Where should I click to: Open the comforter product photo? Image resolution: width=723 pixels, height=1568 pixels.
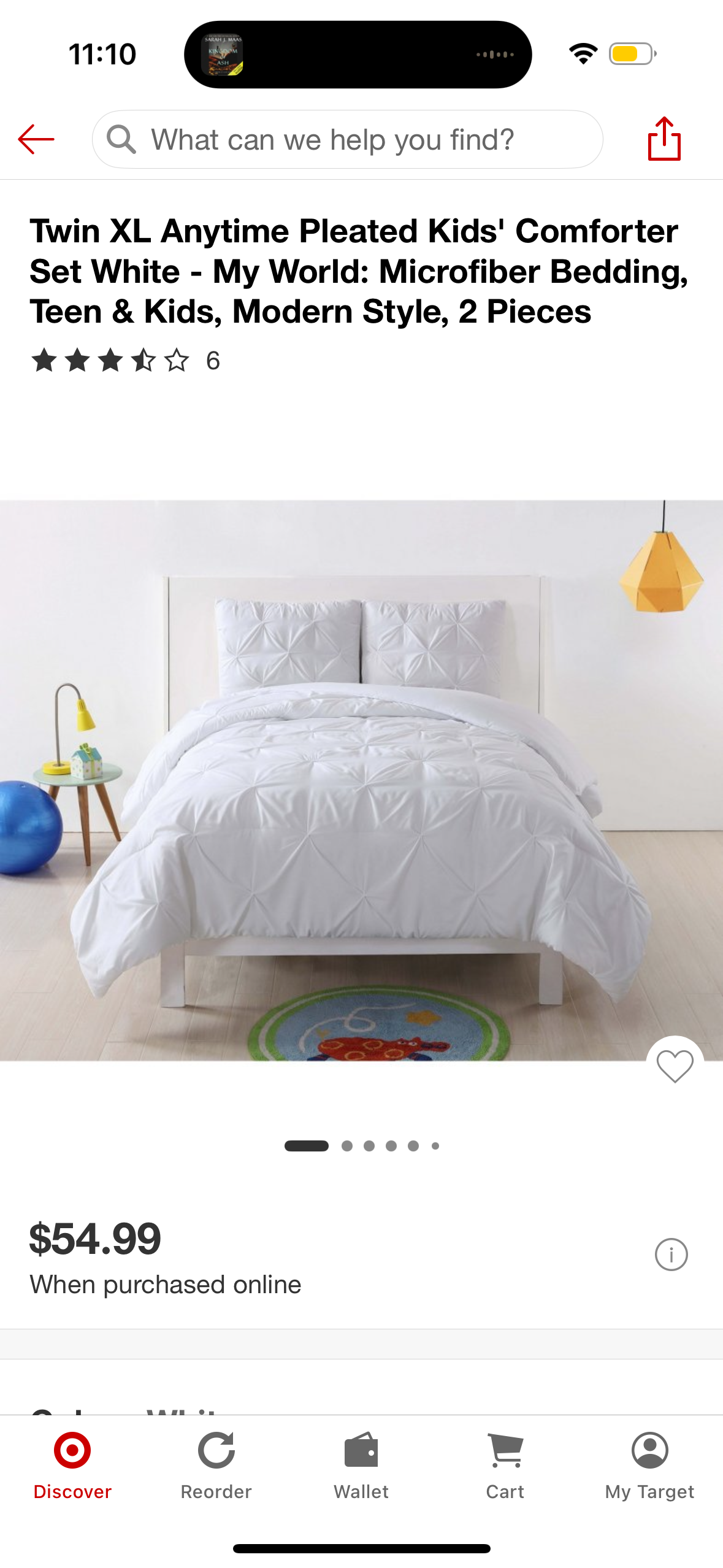click(361, 779)
